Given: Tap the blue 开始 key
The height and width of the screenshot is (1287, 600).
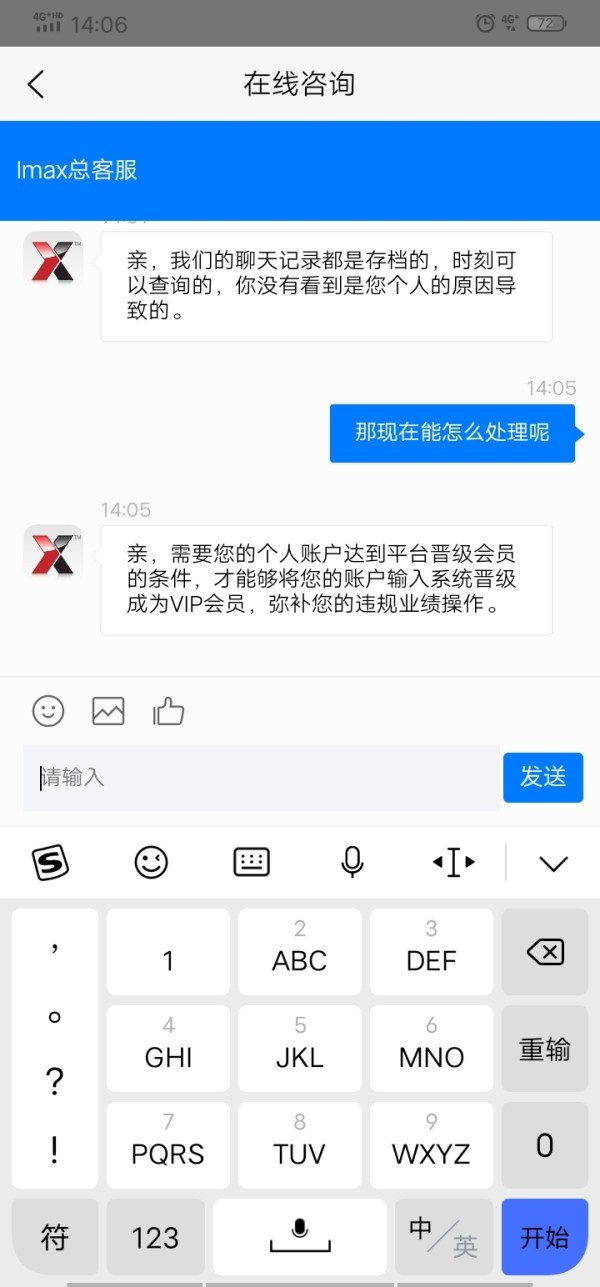Looking at the screenshot, I should (x=545, y=1237).
